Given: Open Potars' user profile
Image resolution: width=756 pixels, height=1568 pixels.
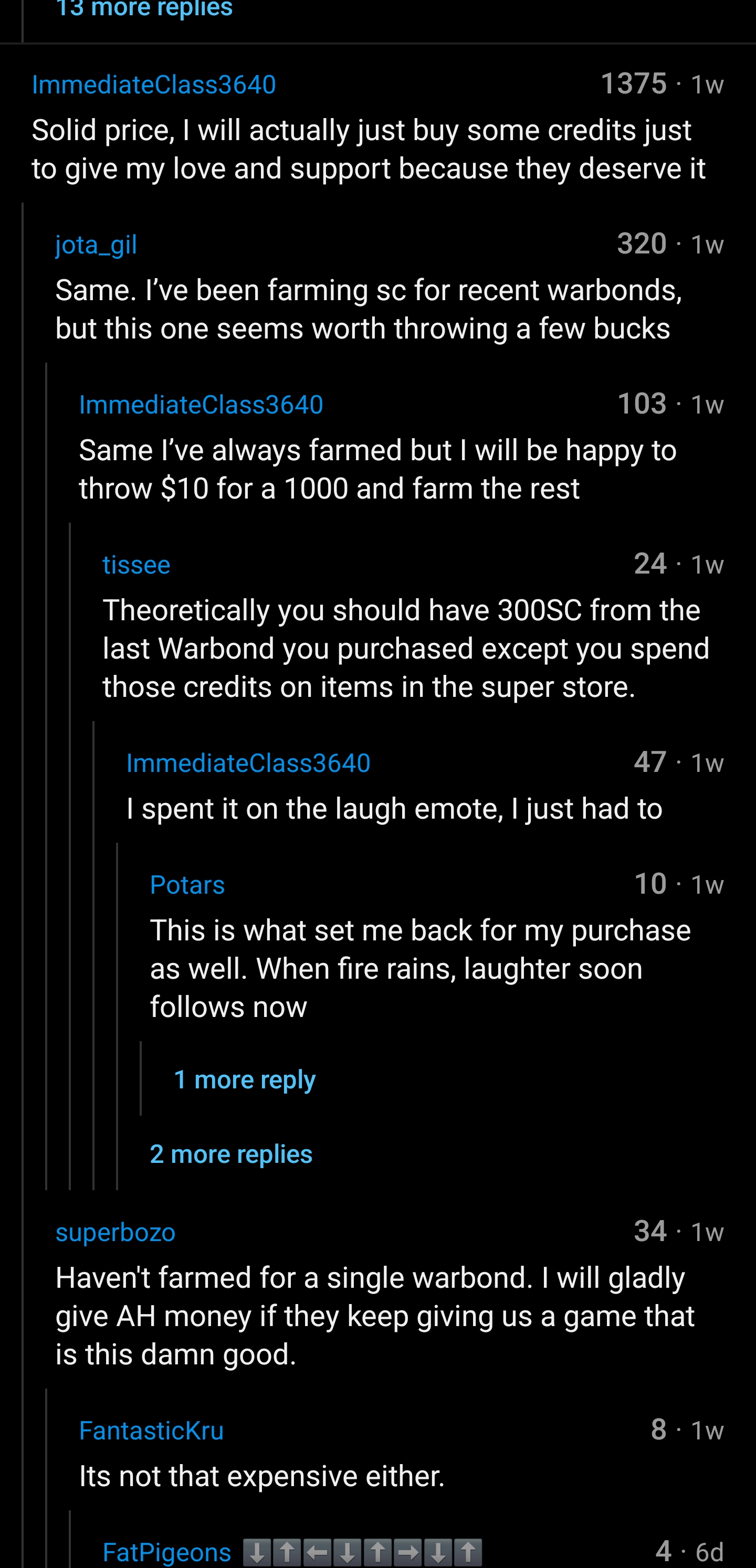Looking at the screenshot, I should (187, 885).
